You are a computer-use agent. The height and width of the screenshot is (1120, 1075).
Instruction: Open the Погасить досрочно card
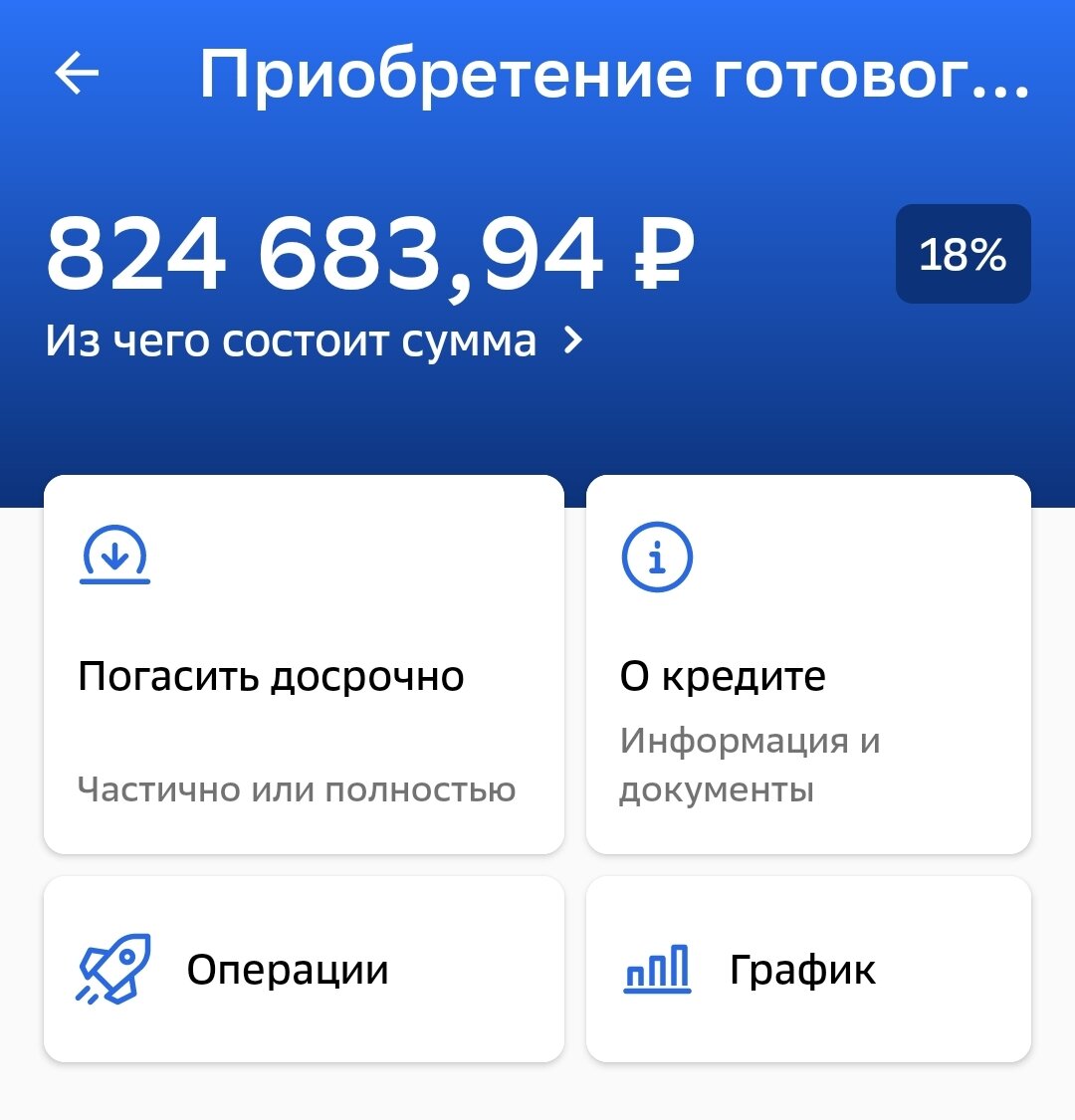click(x=304, y=662)
